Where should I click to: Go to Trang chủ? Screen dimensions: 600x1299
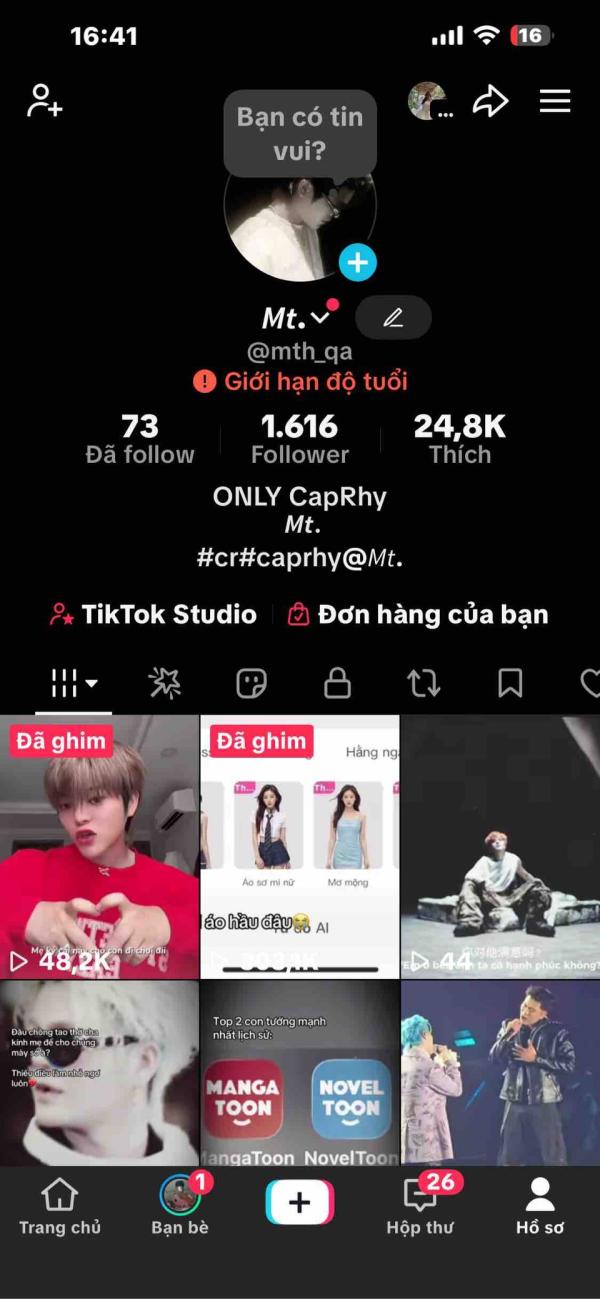(60, 1205)
